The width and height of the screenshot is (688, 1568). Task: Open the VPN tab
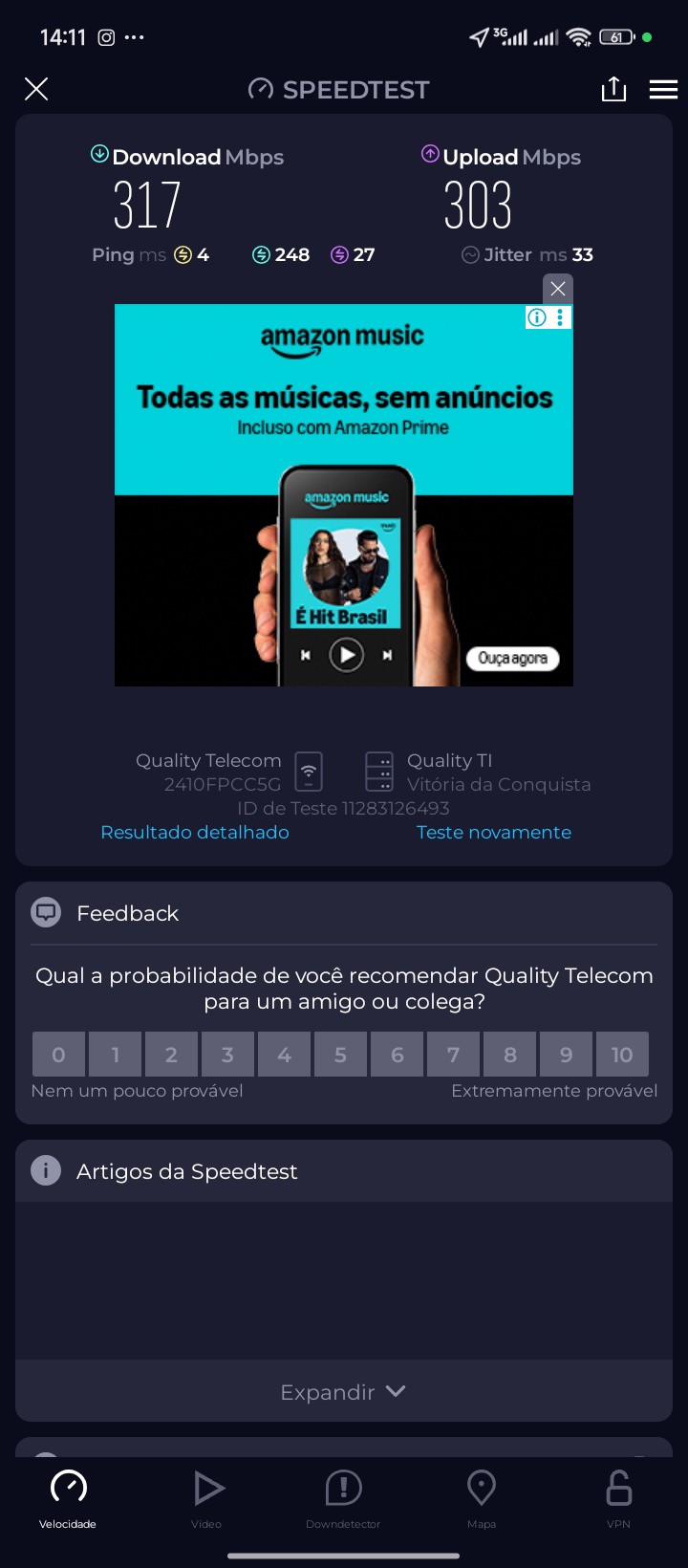coord(618,1498)
